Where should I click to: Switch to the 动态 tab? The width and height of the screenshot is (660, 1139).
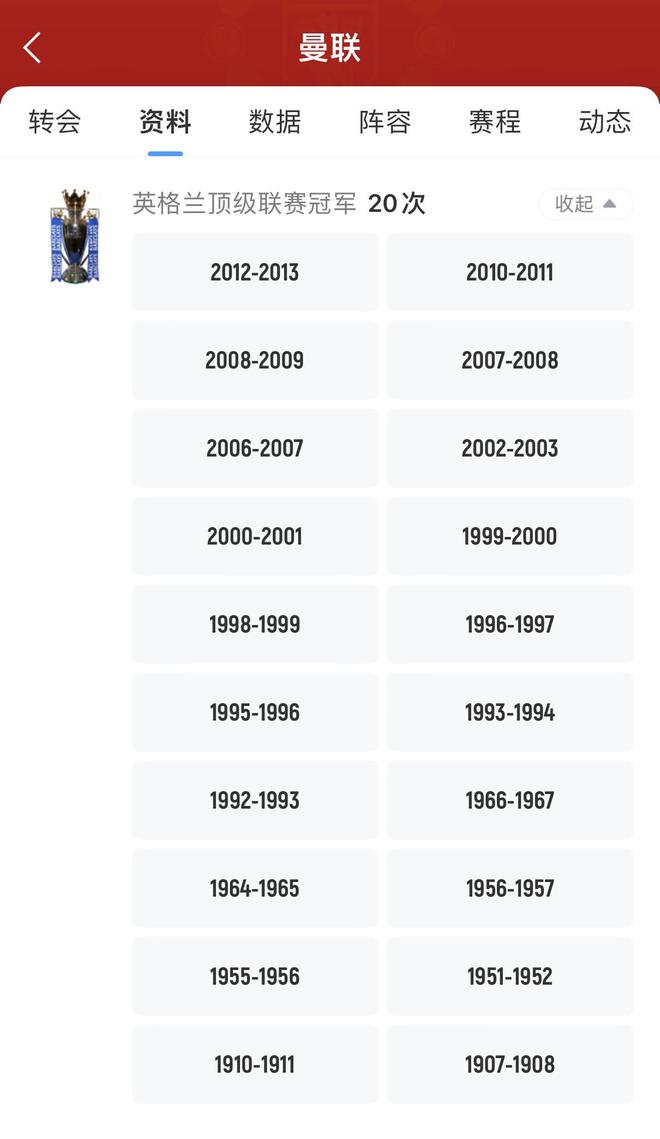[604, 122]
